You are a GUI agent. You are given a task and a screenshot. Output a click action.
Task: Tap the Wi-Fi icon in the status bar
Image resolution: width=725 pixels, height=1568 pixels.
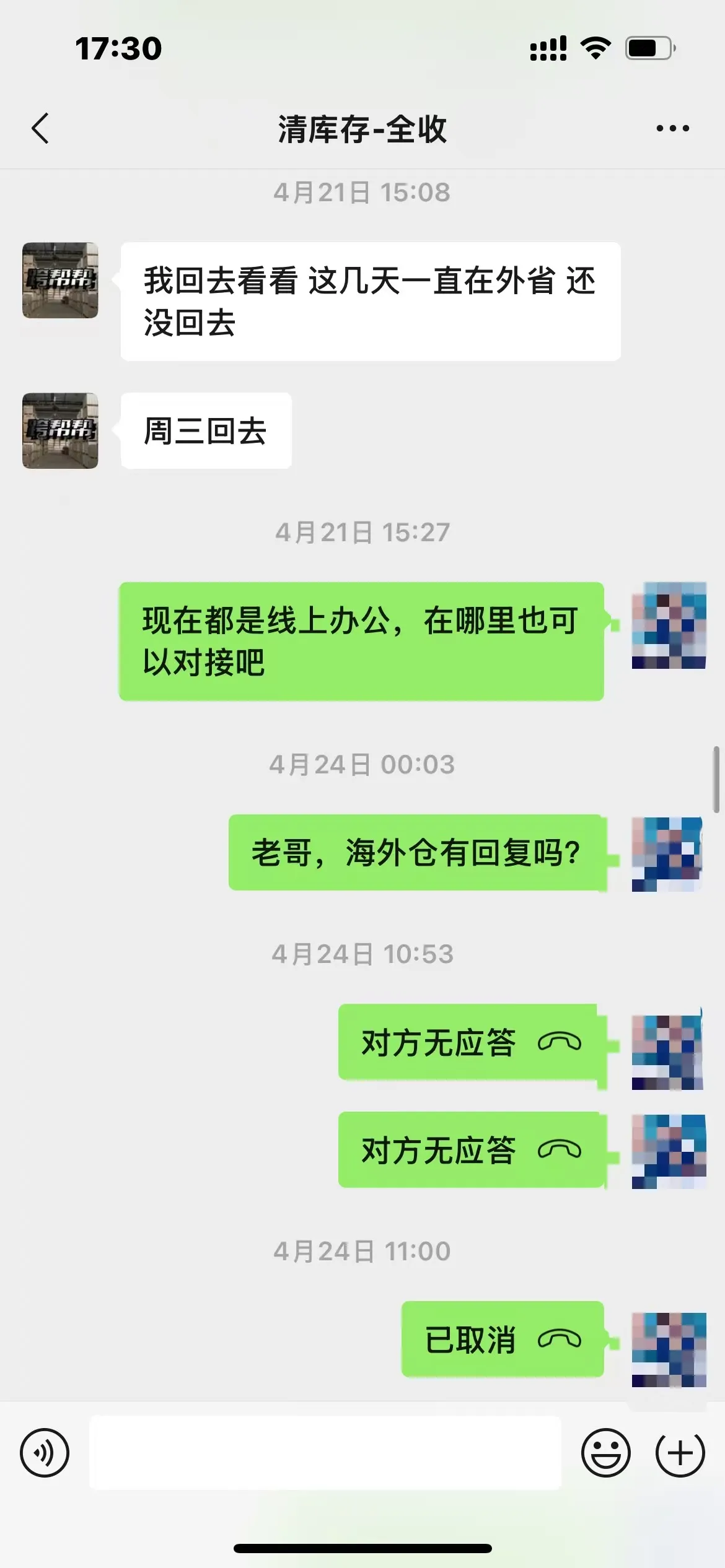pos(596,46)
